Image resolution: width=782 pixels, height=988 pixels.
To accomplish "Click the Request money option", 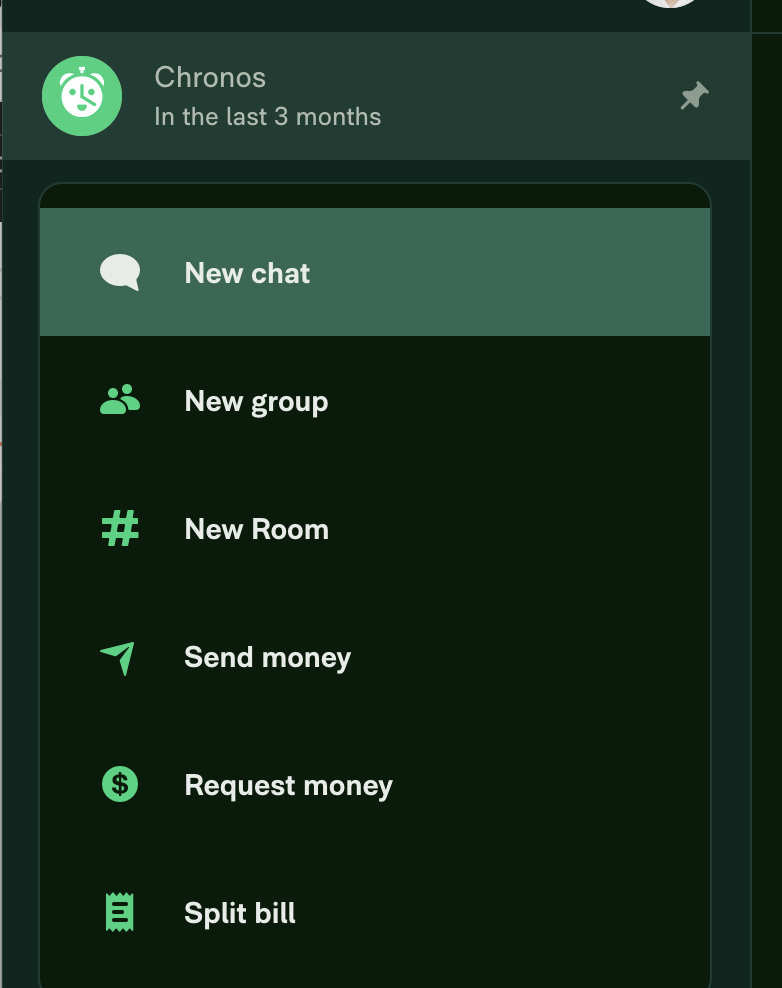I will (288, 784).
